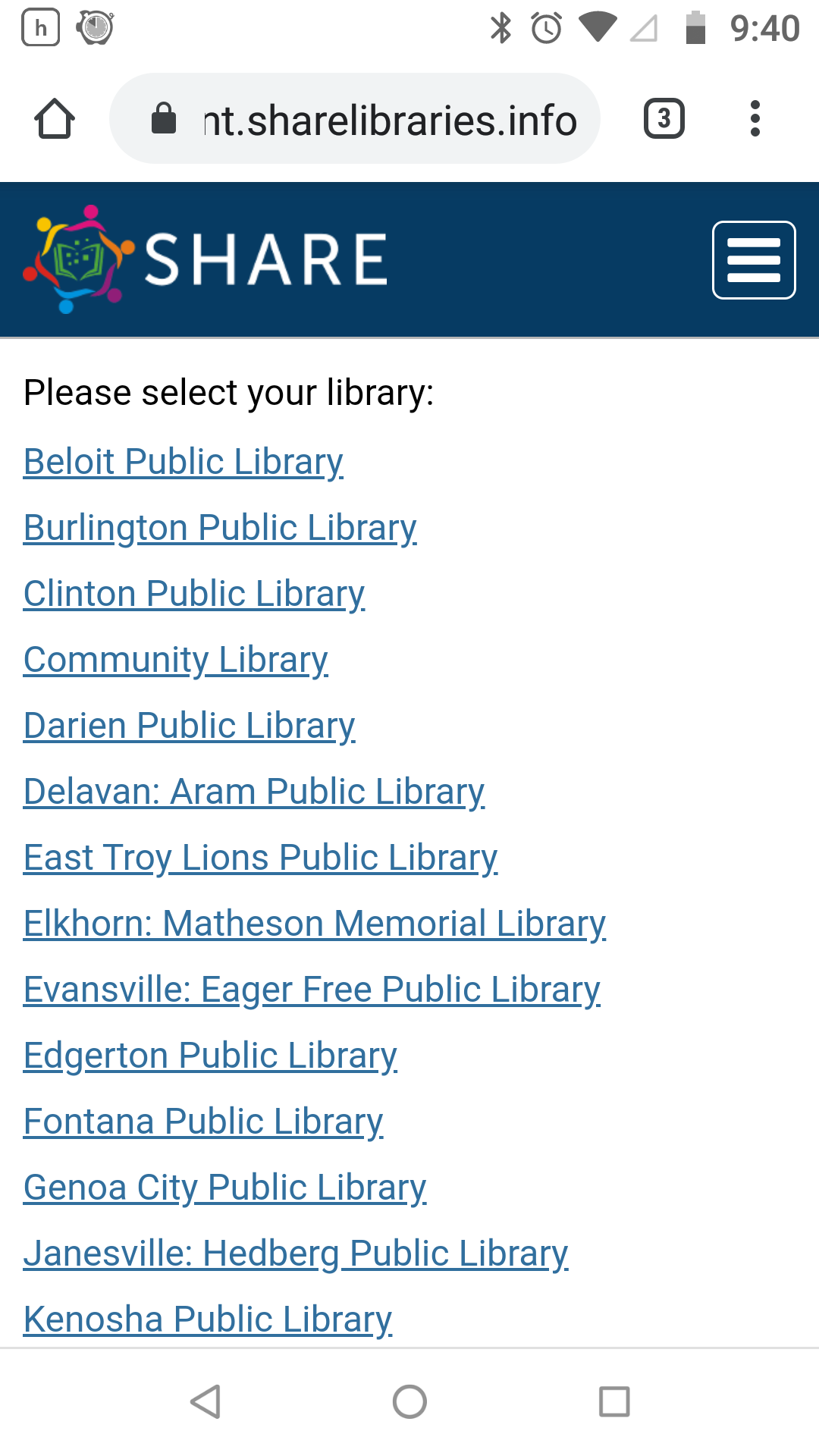The height and width of the screenshot is (1456, 819).
Task: Open Elkhorn: Matheson Memorial Library
Action: (314, 924)
